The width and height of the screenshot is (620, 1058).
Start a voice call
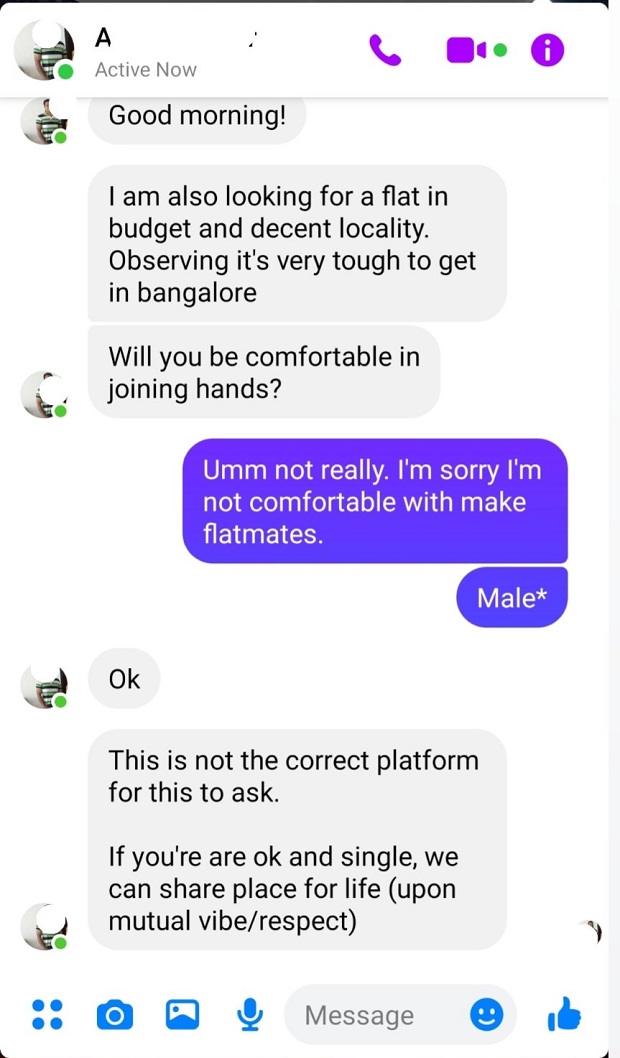(x=385, y=51)
